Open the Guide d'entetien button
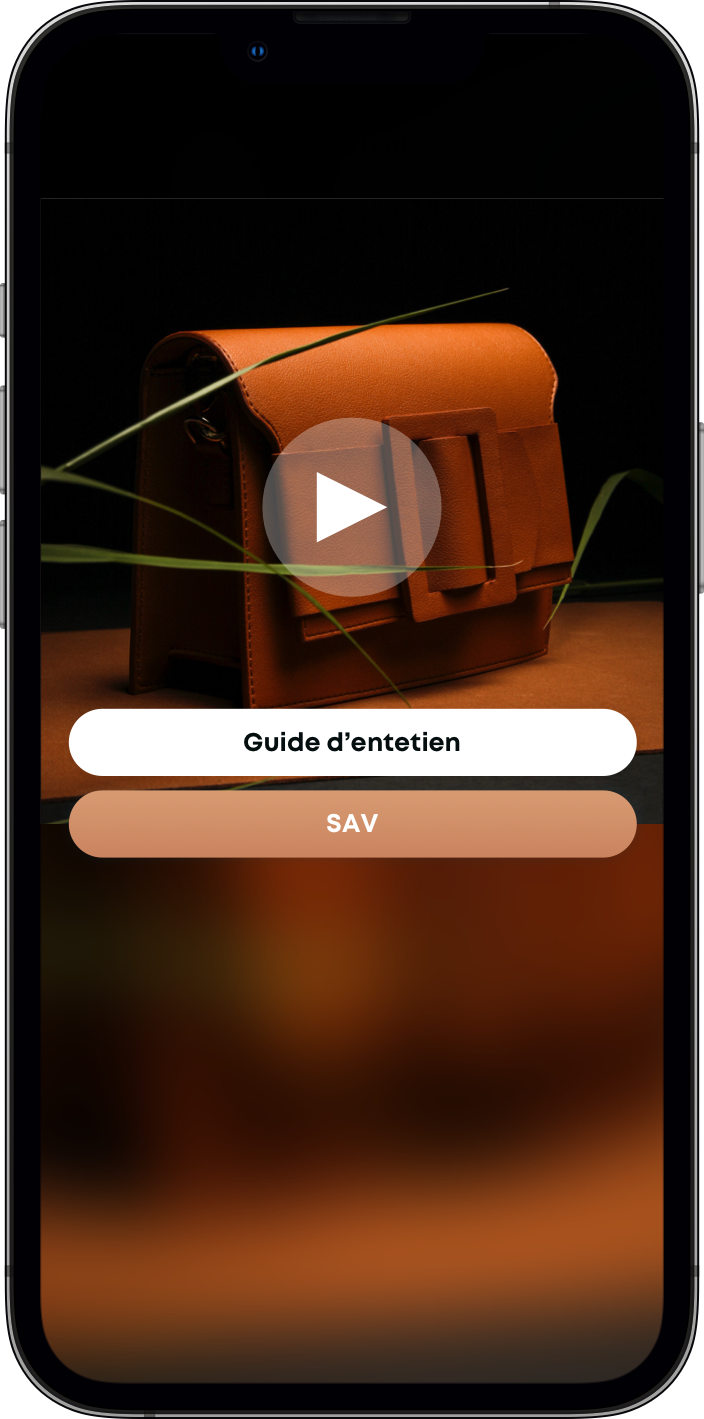 pyautogui.click(x=352, y=742)
